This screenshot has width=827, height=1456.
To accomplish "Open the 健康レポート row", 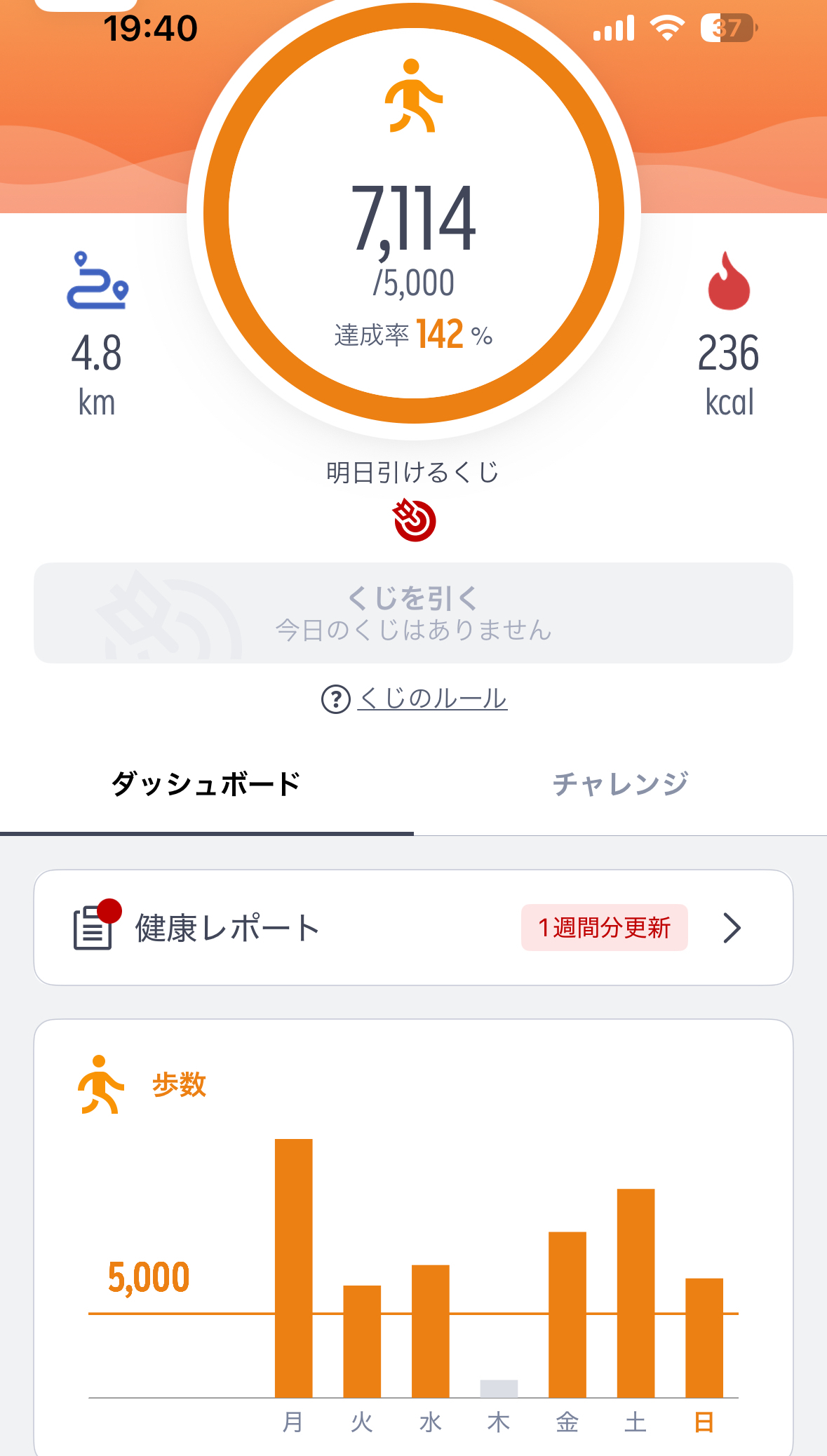I will (x=413, y=927).
